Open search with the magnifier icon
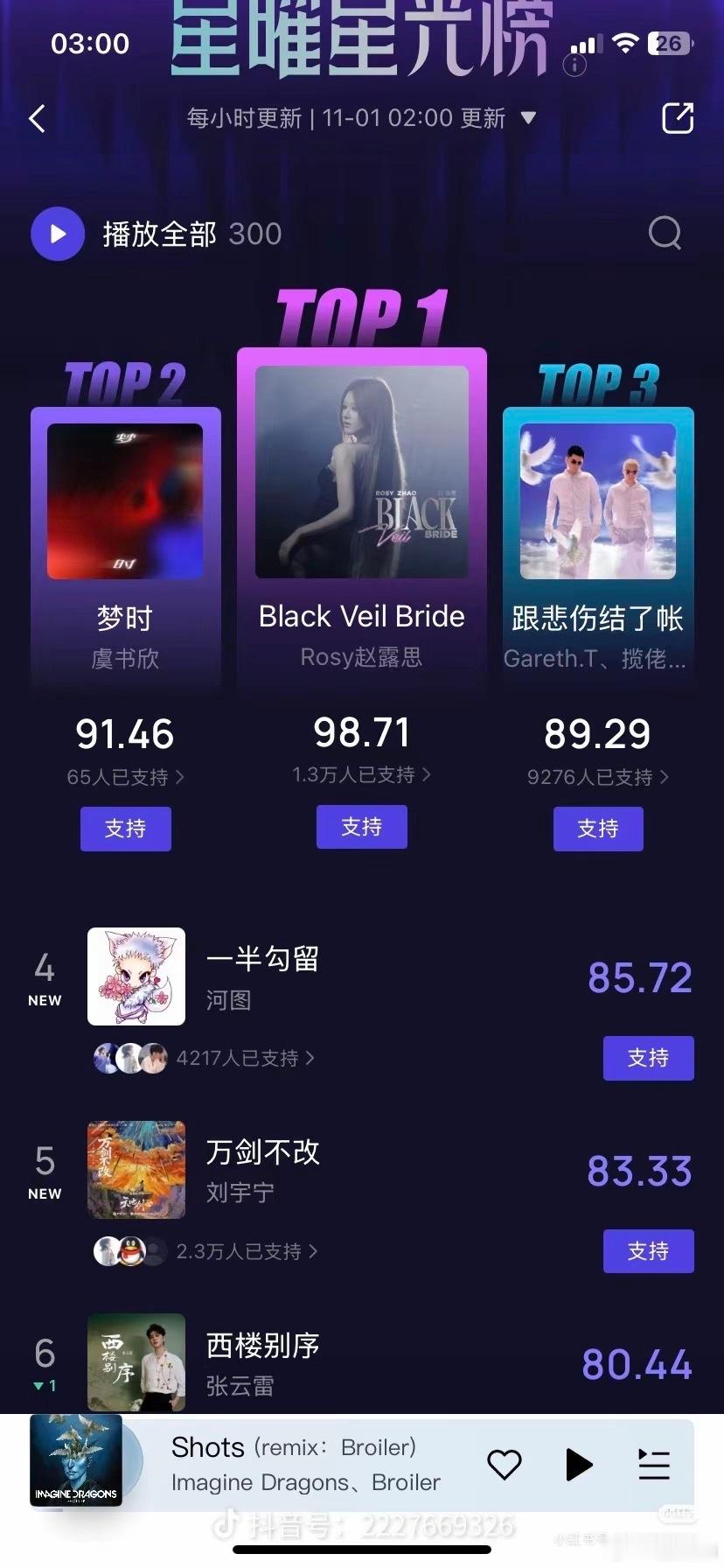This screenshot has height=1568, width=724. pyautogui.click(x=665, y=234)
